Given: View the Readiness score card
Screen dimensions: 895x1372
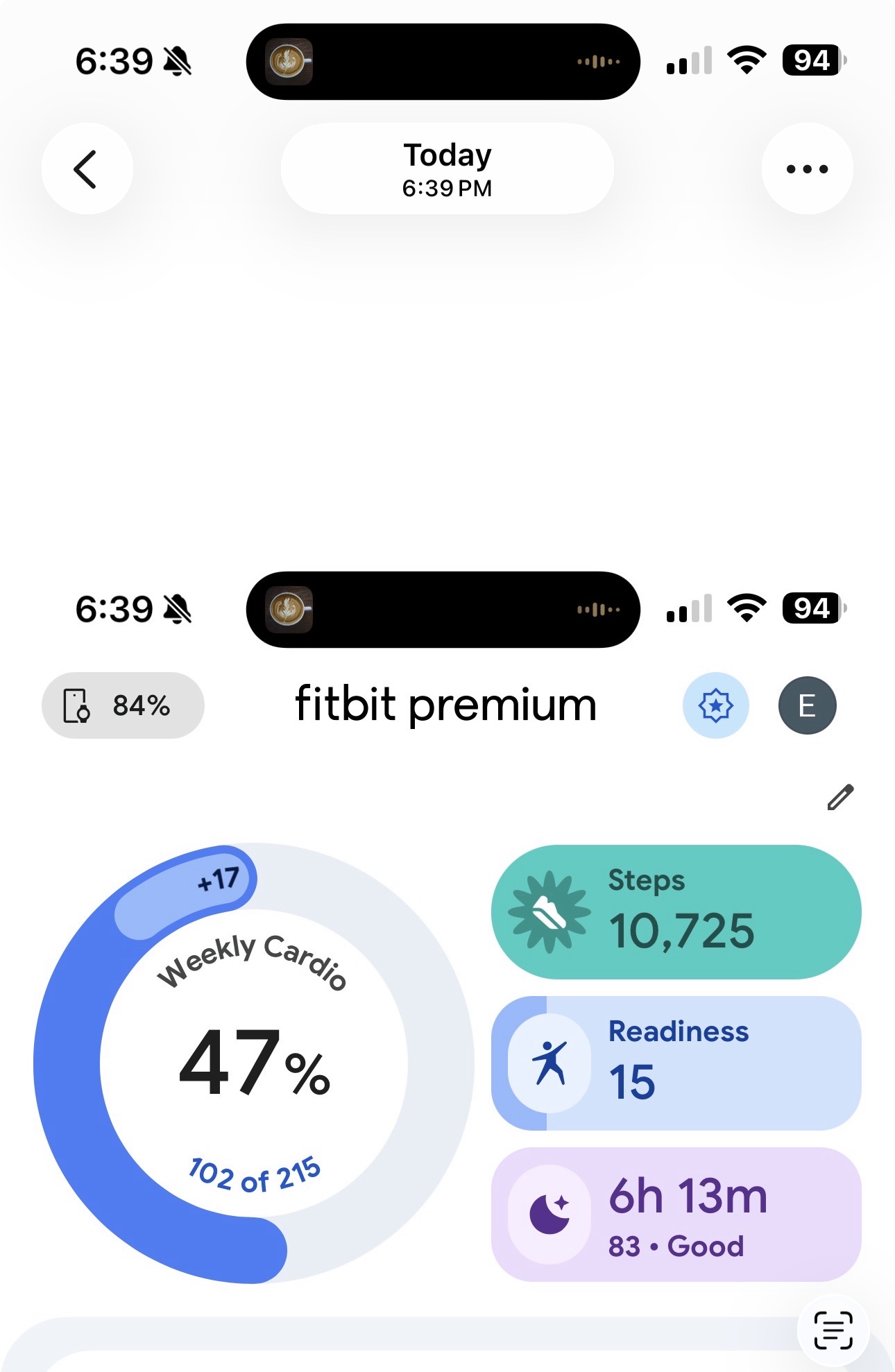Looking at the screenshot, I should (x=676, y=1063).
